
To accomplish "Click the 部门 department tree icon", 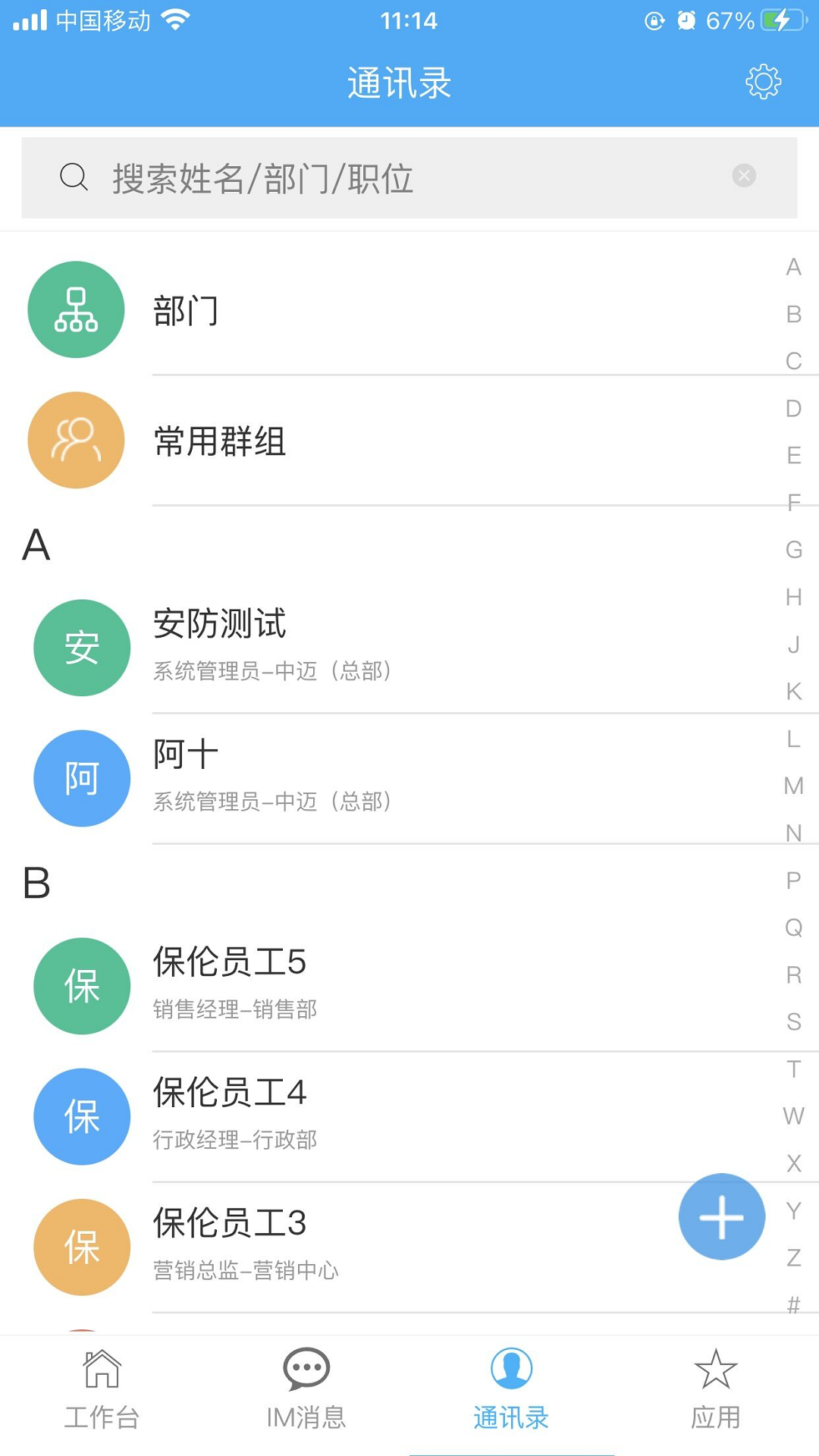I will coord(75,309).
